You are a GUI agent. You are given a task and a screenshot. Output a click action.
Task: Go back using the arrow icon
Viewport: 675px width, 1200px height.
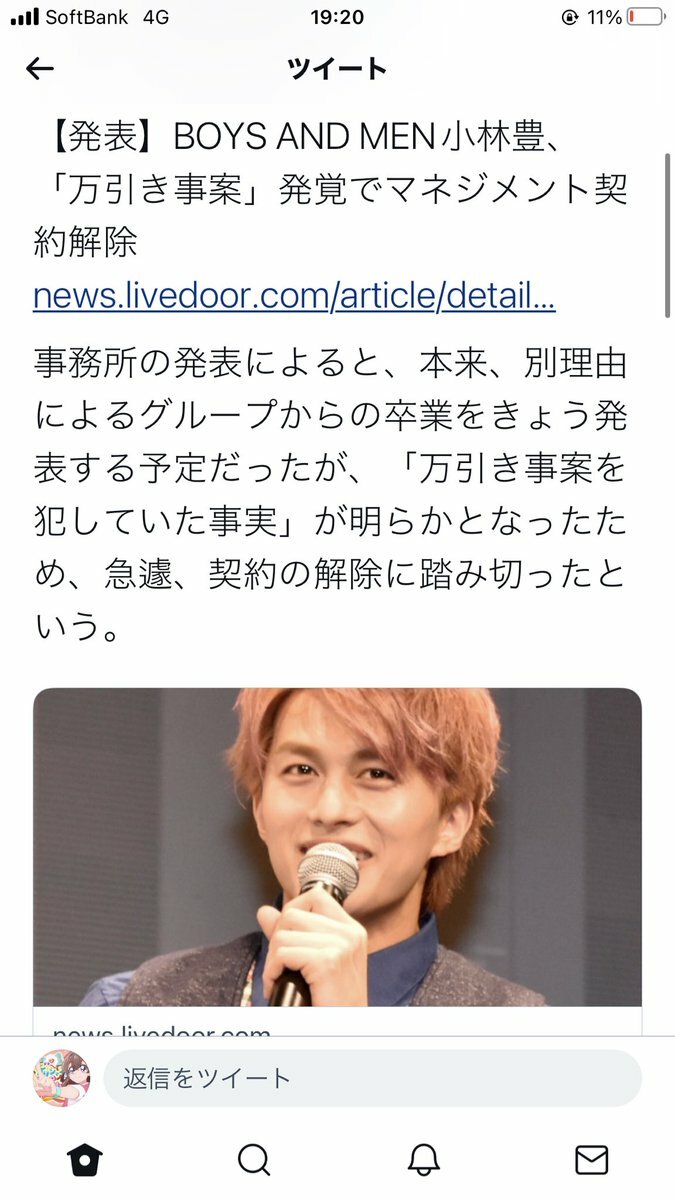tap(40, 69)
